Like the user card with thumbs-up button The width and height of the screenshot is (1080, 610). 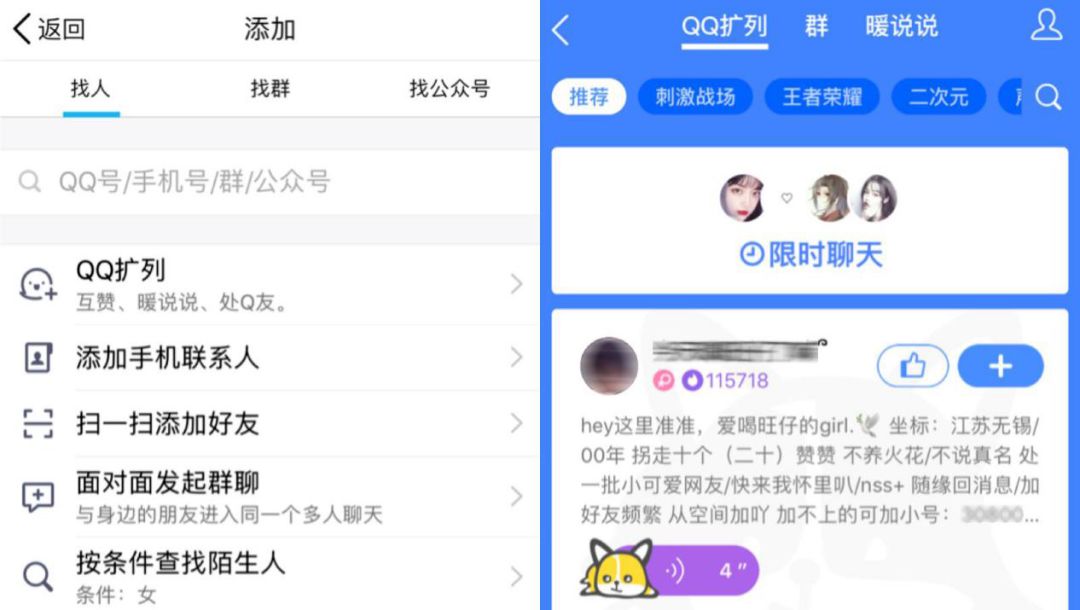click(912, 367)
